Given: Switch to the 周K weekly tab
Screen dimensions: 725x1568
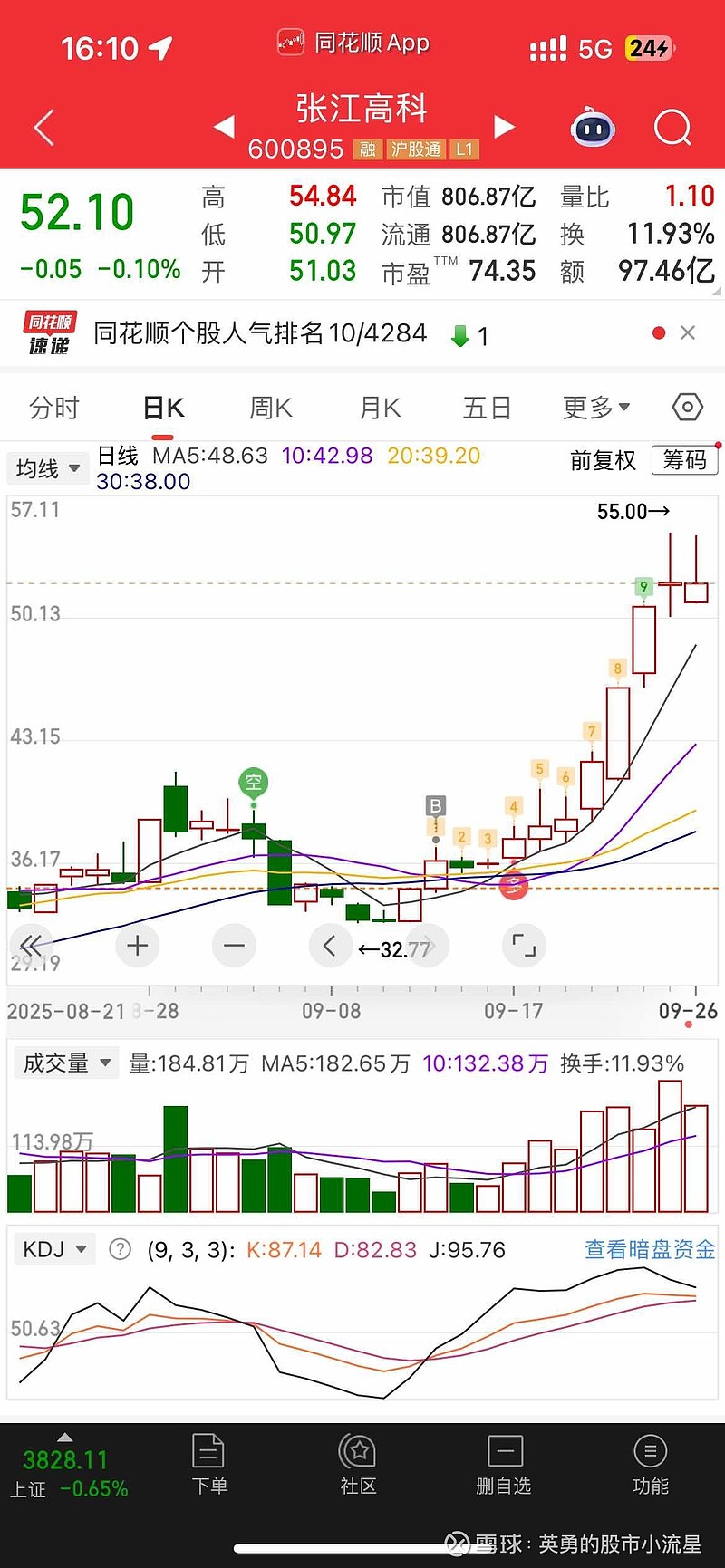Looking at the screenshot, I should pyautogui.click(x=269, y=408).
